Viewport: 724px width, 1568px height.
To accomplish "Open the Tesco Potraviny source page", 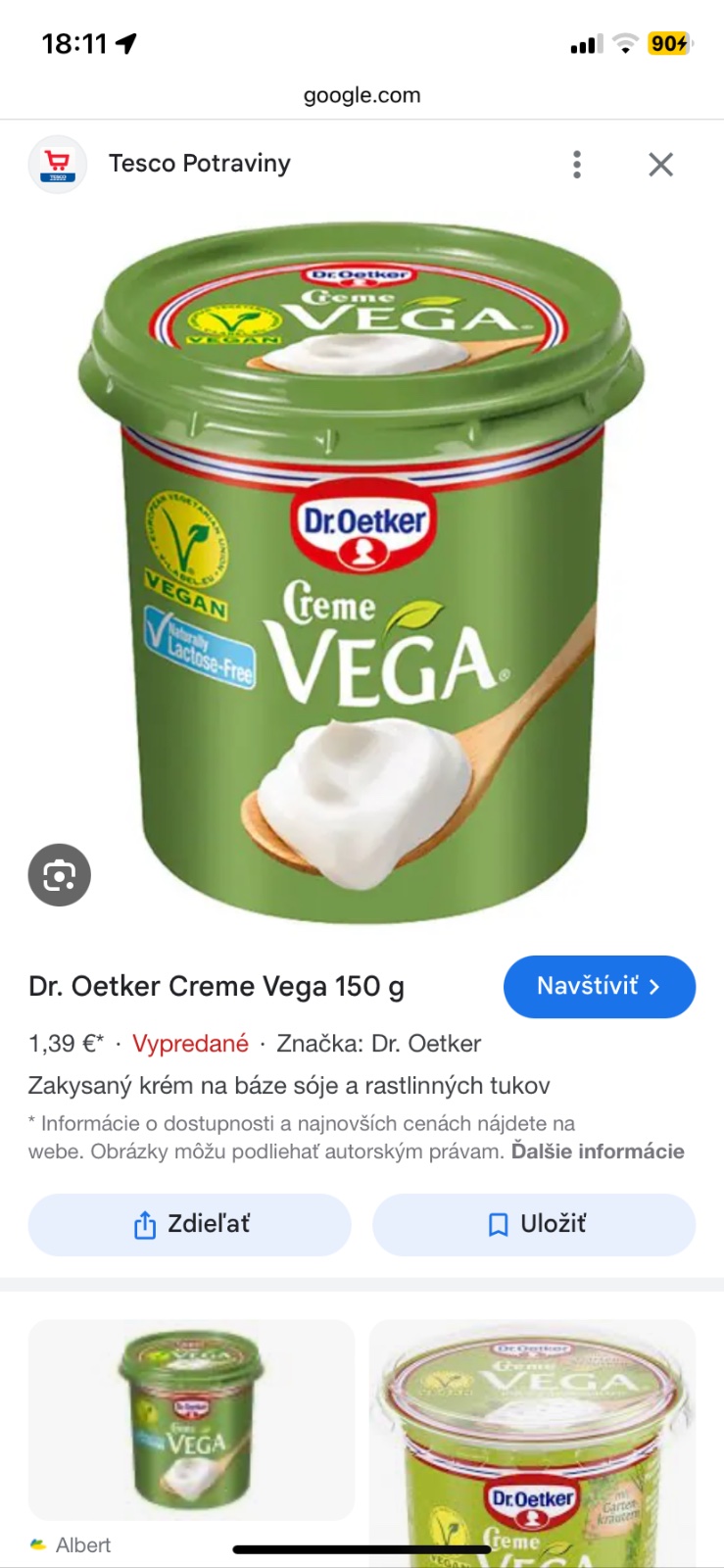I will tap(199, 164).
